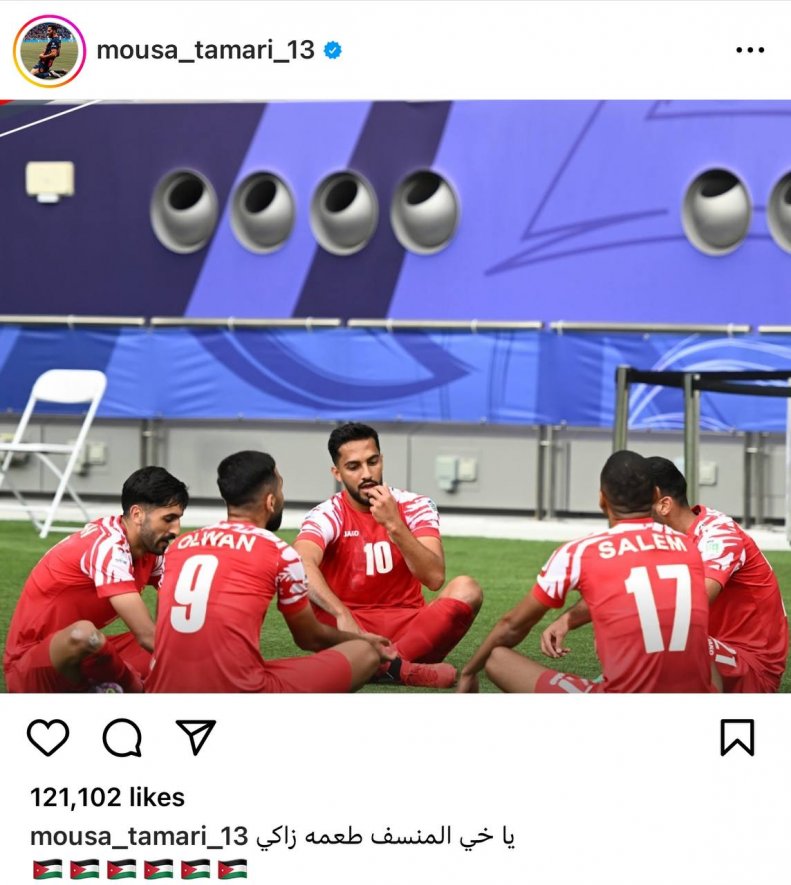Save the post with the bookmark icon
791x885 pixels.
click(x=737, y=738)
